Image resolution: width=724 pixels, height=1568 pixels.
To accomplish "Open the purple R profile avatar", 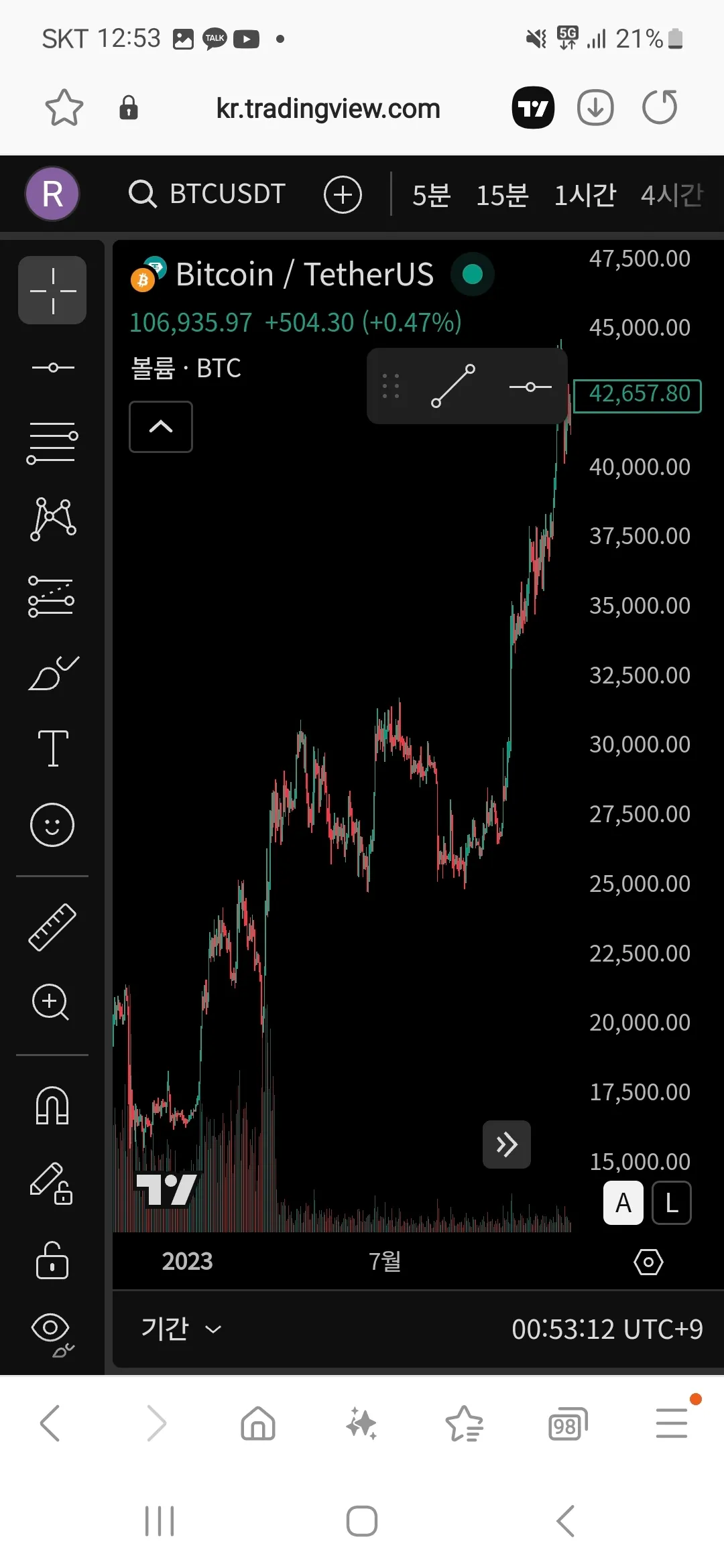I will click(x=52, y=194).
